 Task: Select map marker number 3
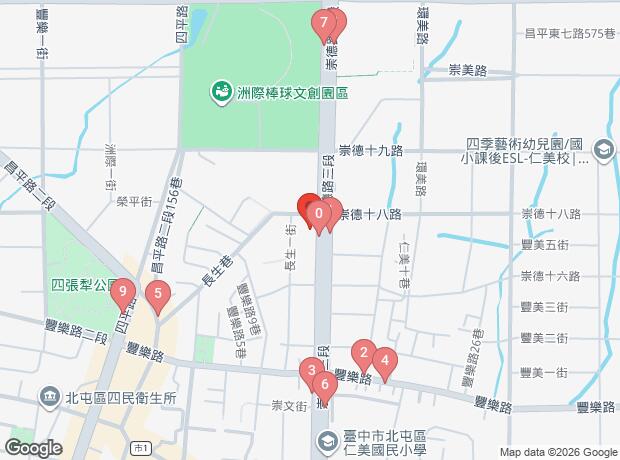tap(311, 371)
